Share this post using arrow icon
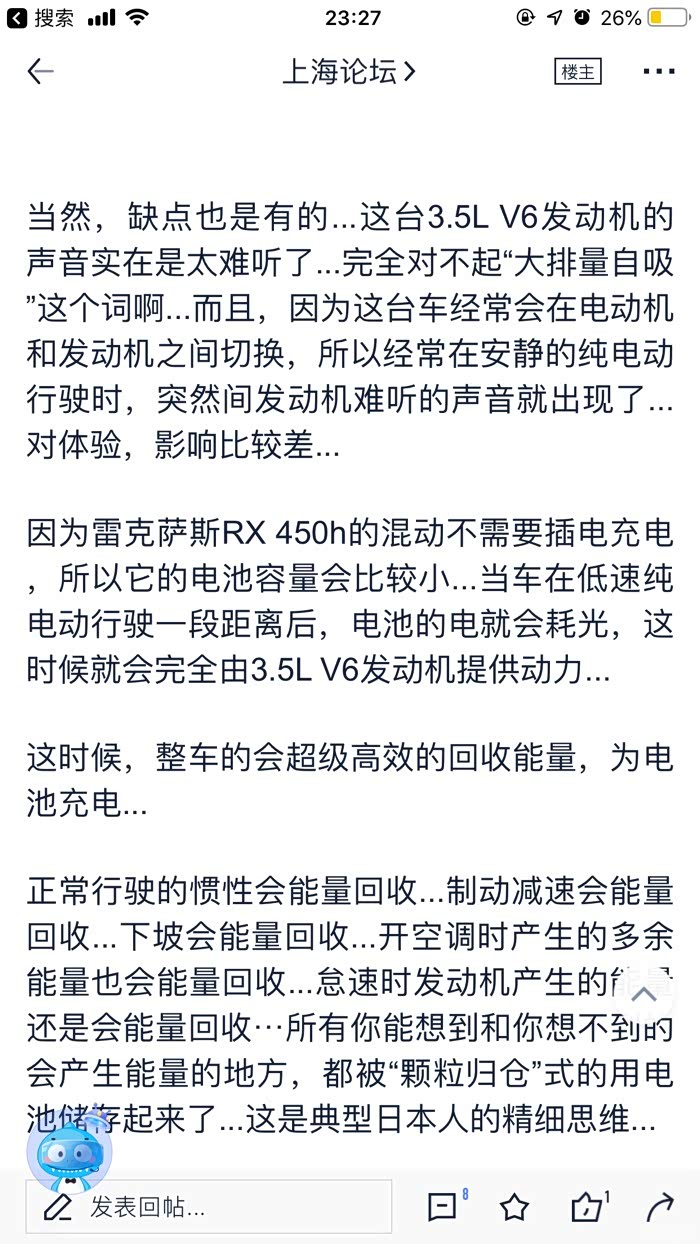 click(660, 1207)
